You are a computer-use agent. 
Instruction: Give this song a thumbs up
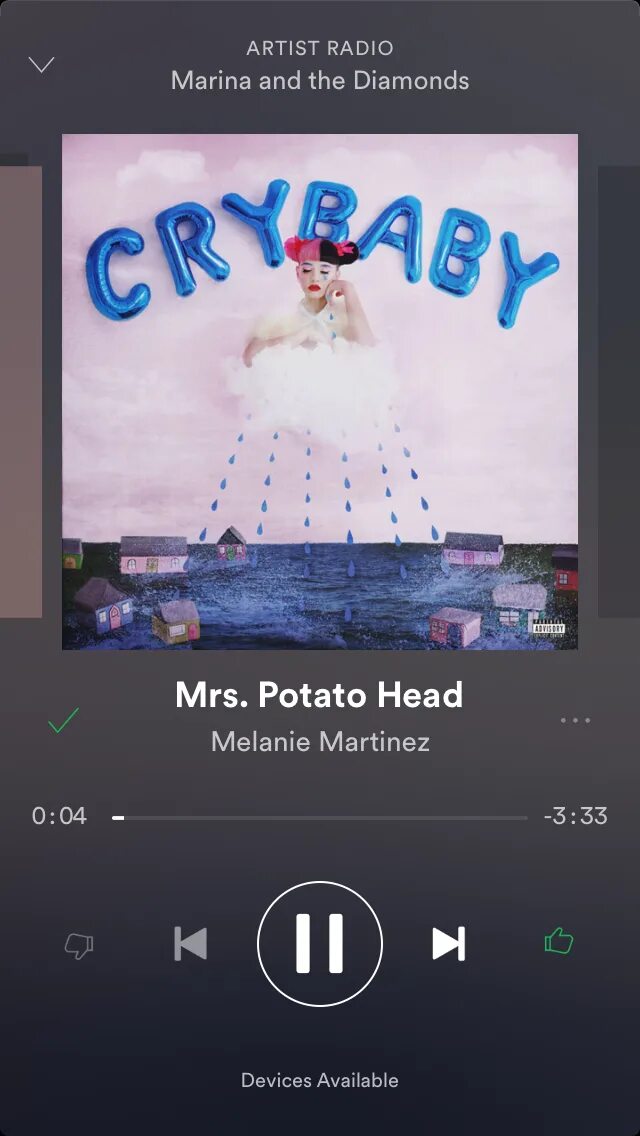click(x=558, y=941)
